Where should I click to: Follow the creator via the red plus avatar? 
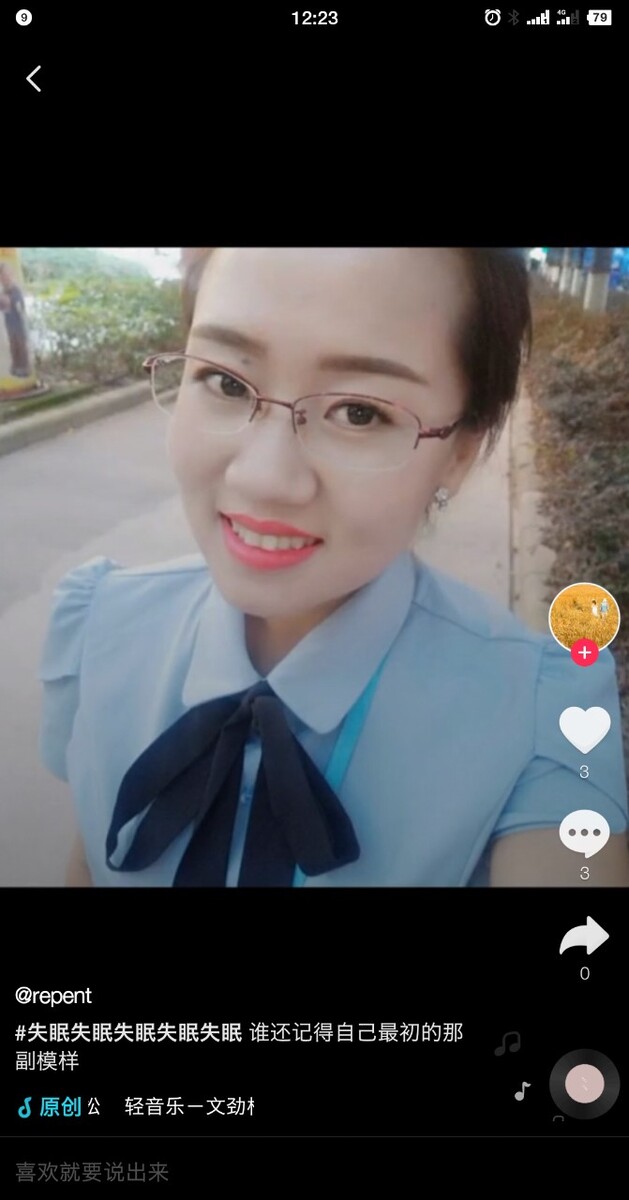click(x=585, y=652)
